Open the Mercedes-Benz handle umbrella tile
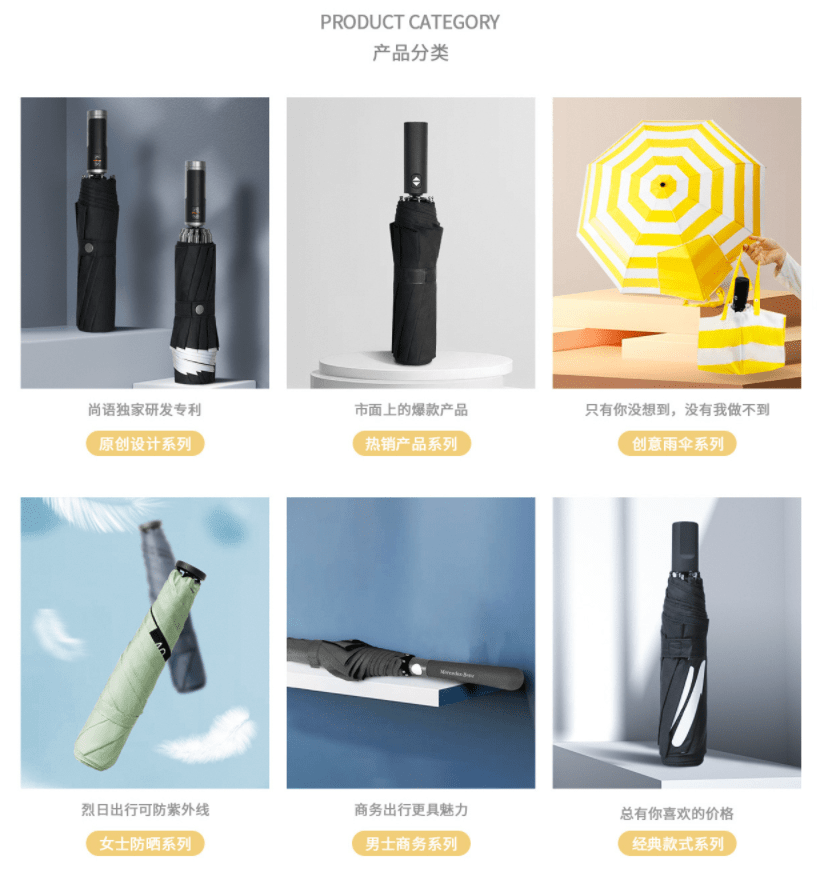 coord(410,643)
